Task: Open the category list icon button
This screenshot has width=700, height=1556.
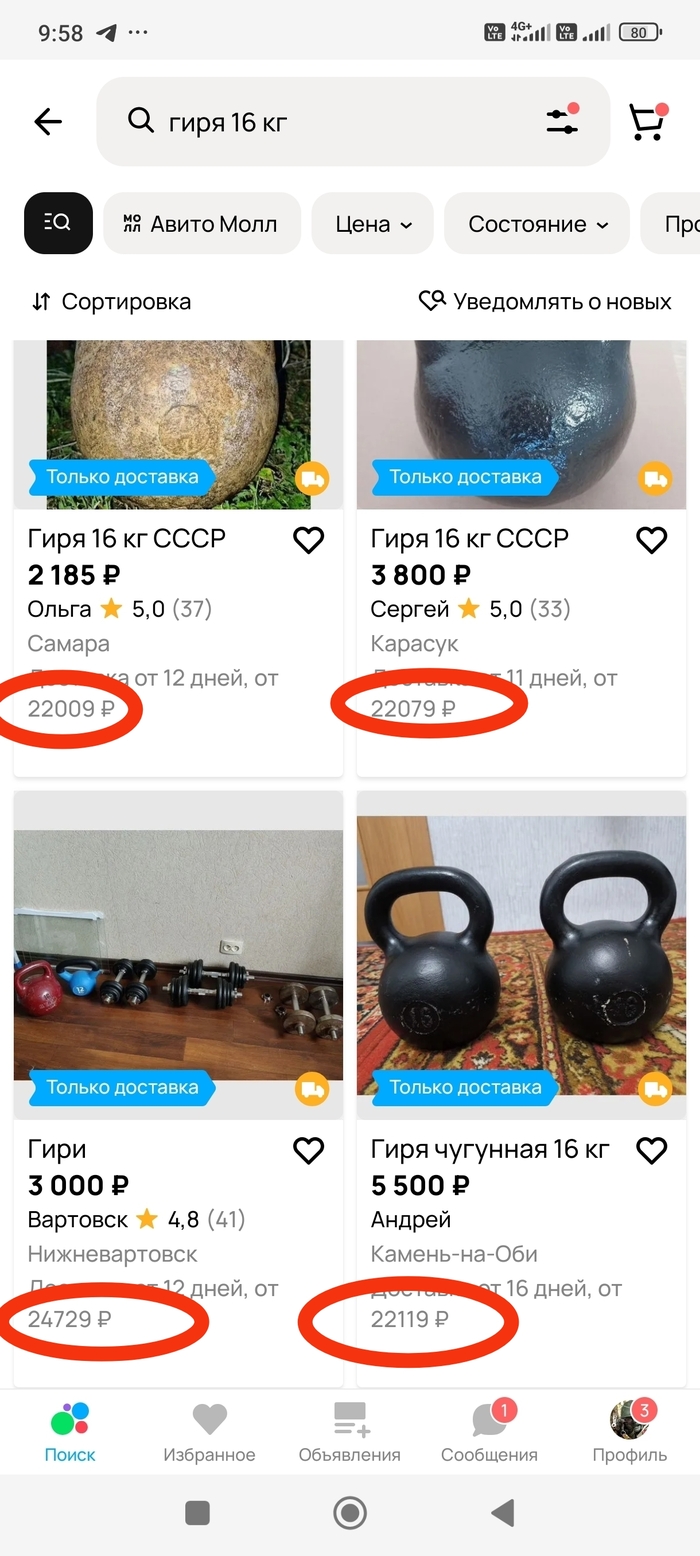Action: coord(58,224)
